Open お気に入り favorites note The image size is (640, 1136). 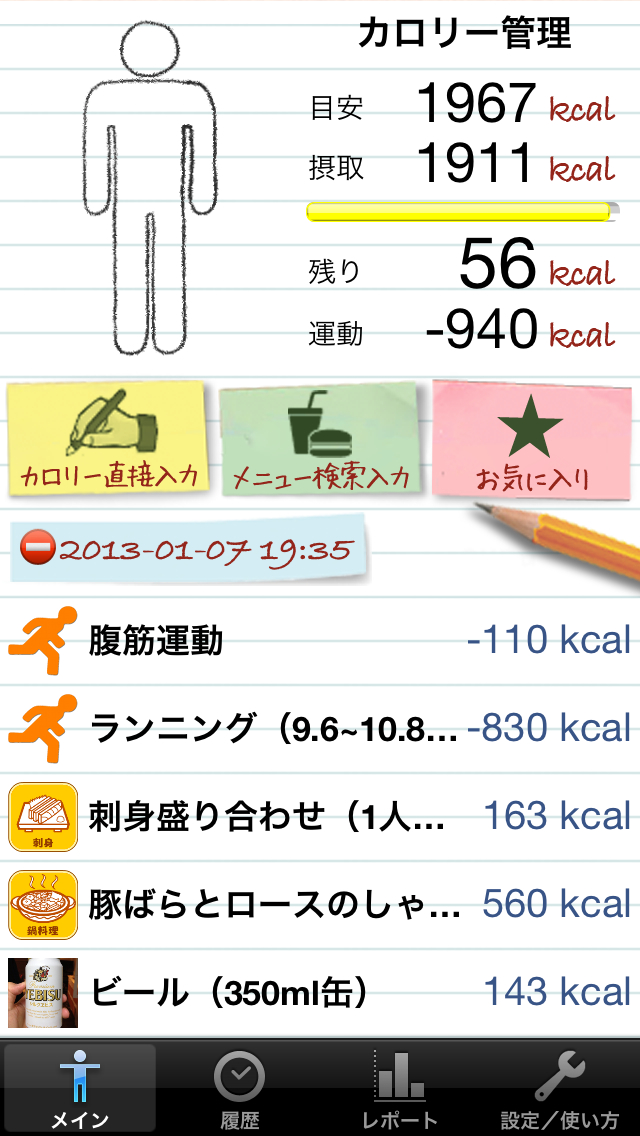pos(531,440)
